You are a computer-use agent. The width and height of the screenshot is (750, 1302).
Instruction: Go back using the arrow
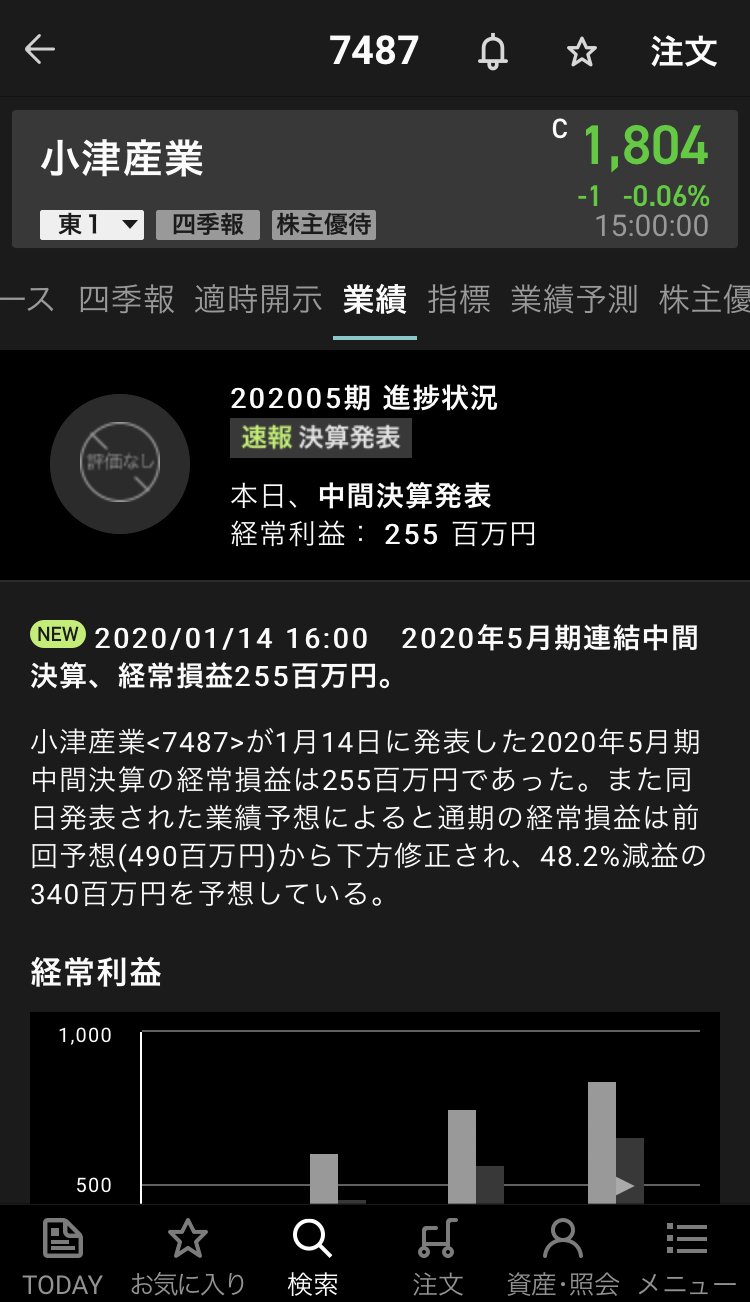point(40,50)
